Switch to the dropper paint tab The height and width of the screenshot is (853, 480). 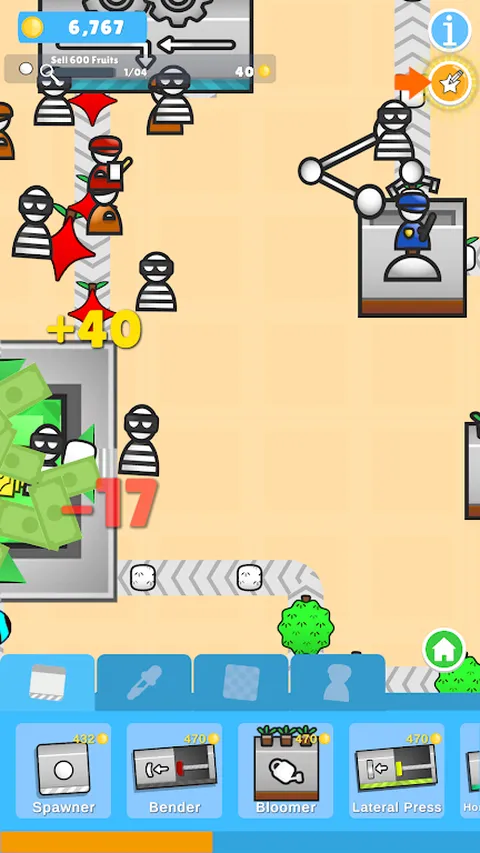pos(144,682)
